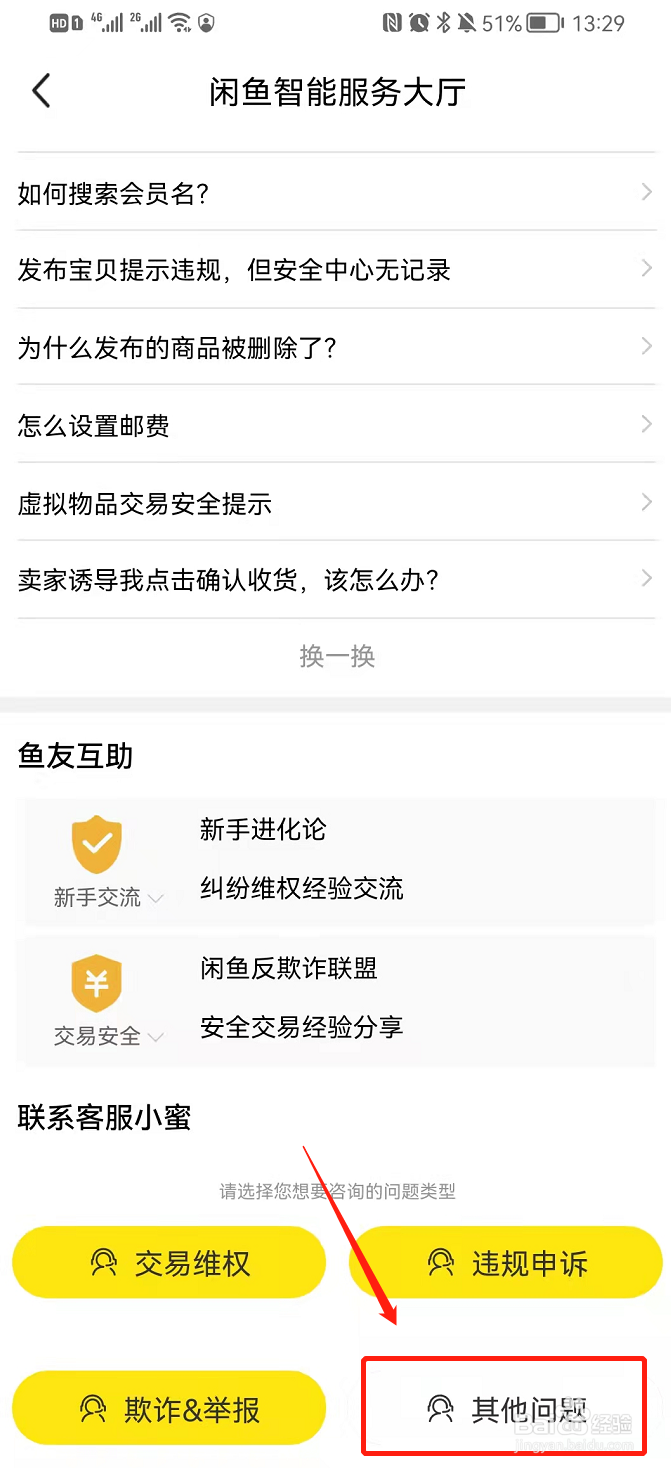Open the 怎么设置邮费 question
The height and width of the screenshot is (1468, 671).
(335, 425)
